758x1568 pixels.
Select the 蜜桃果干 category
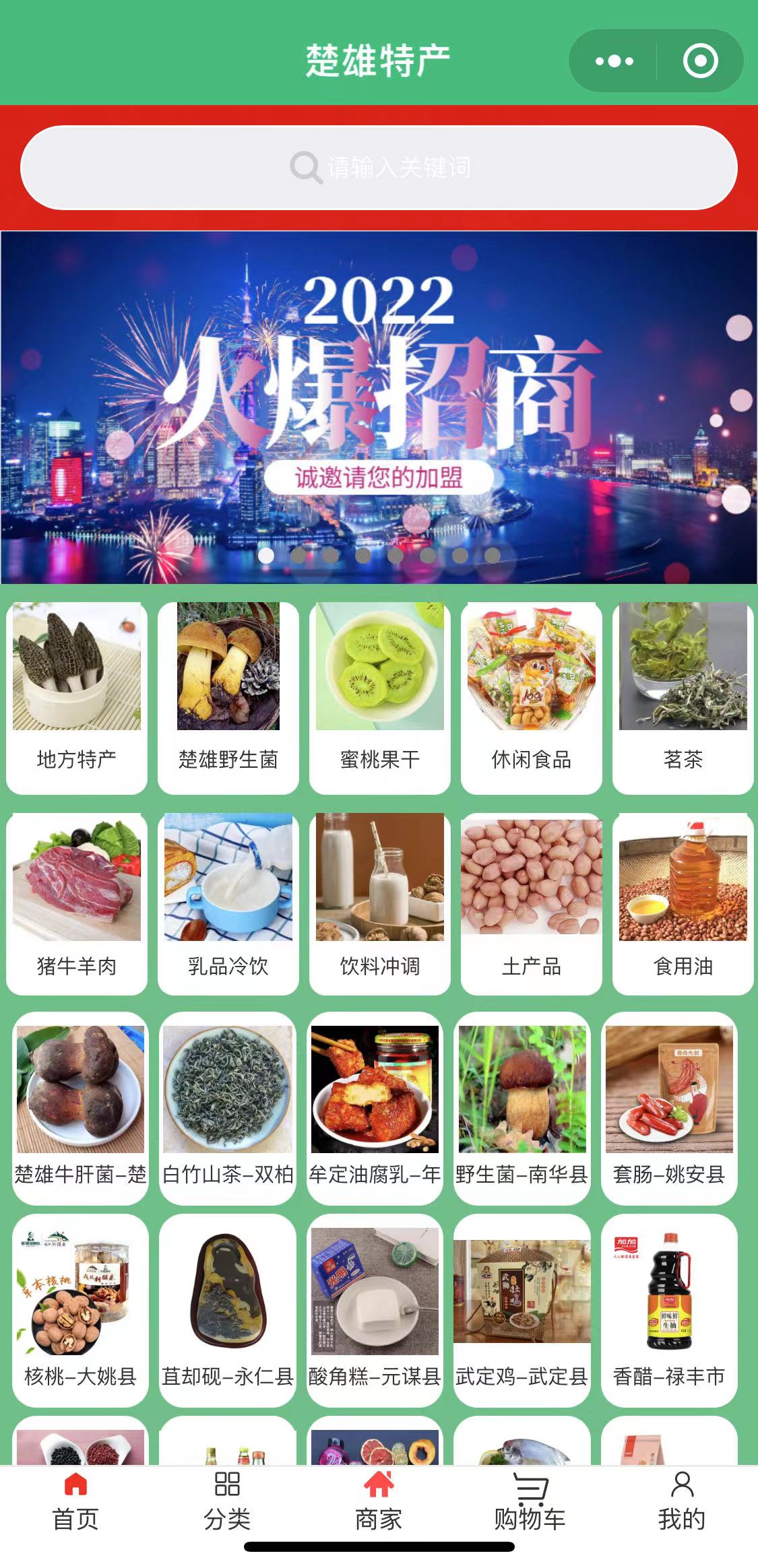(380, 697)
